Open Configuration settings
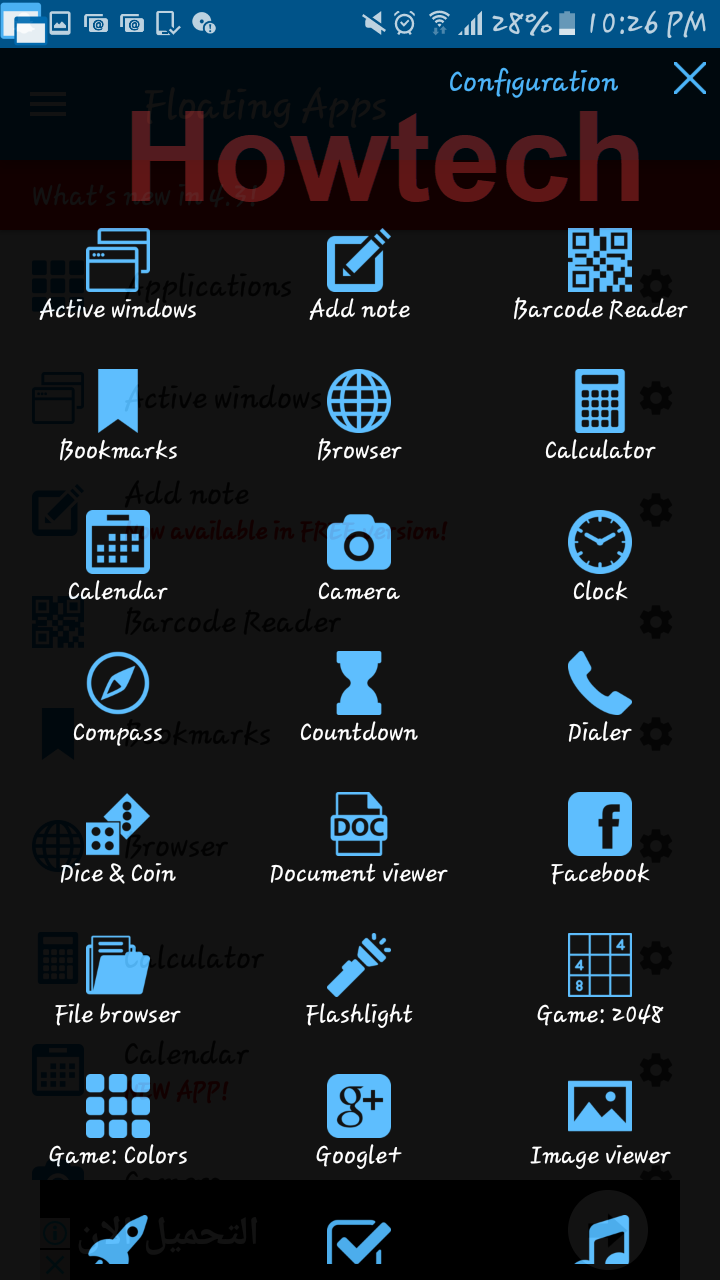 click(x=533, y=82)
